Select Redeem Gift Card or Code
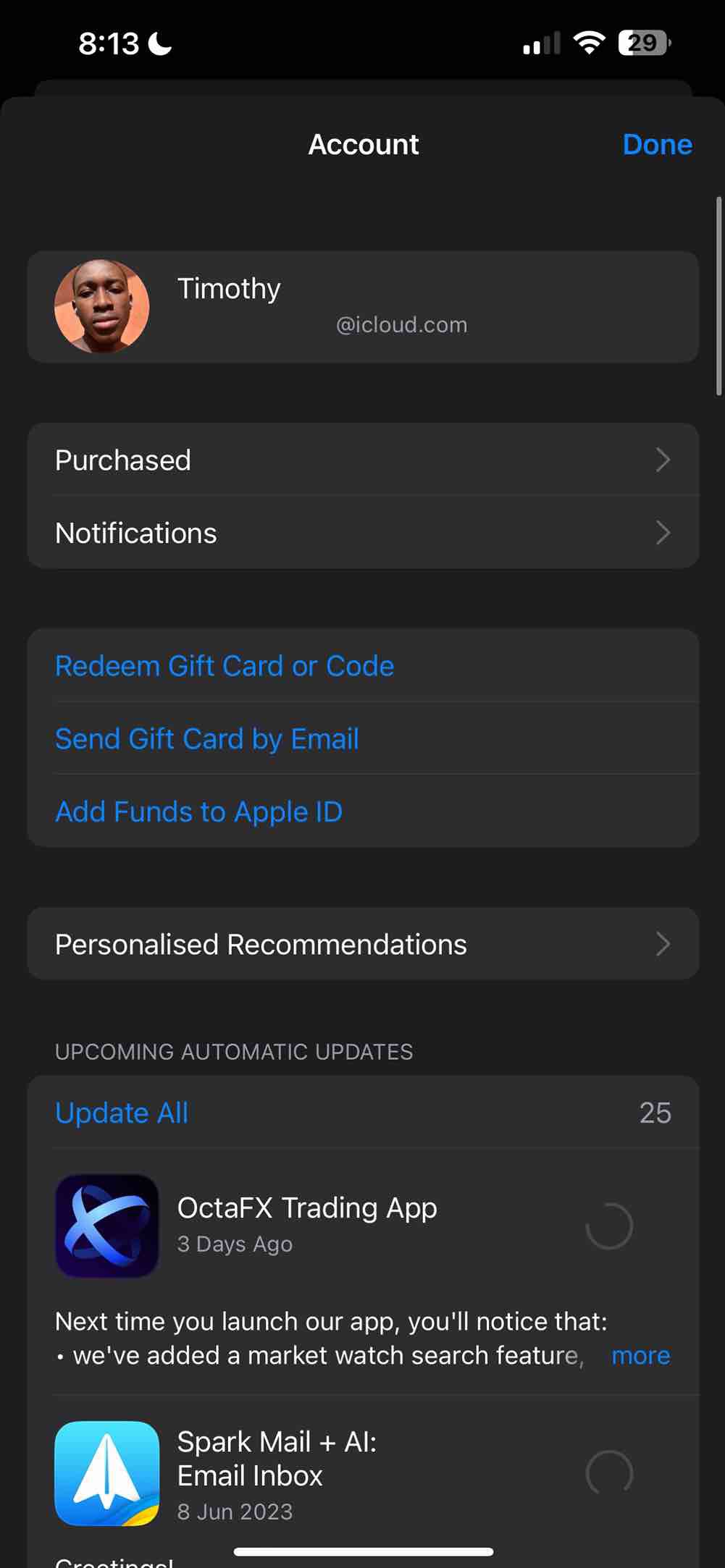The image size is (725, 1568). [x=225, y=666]
